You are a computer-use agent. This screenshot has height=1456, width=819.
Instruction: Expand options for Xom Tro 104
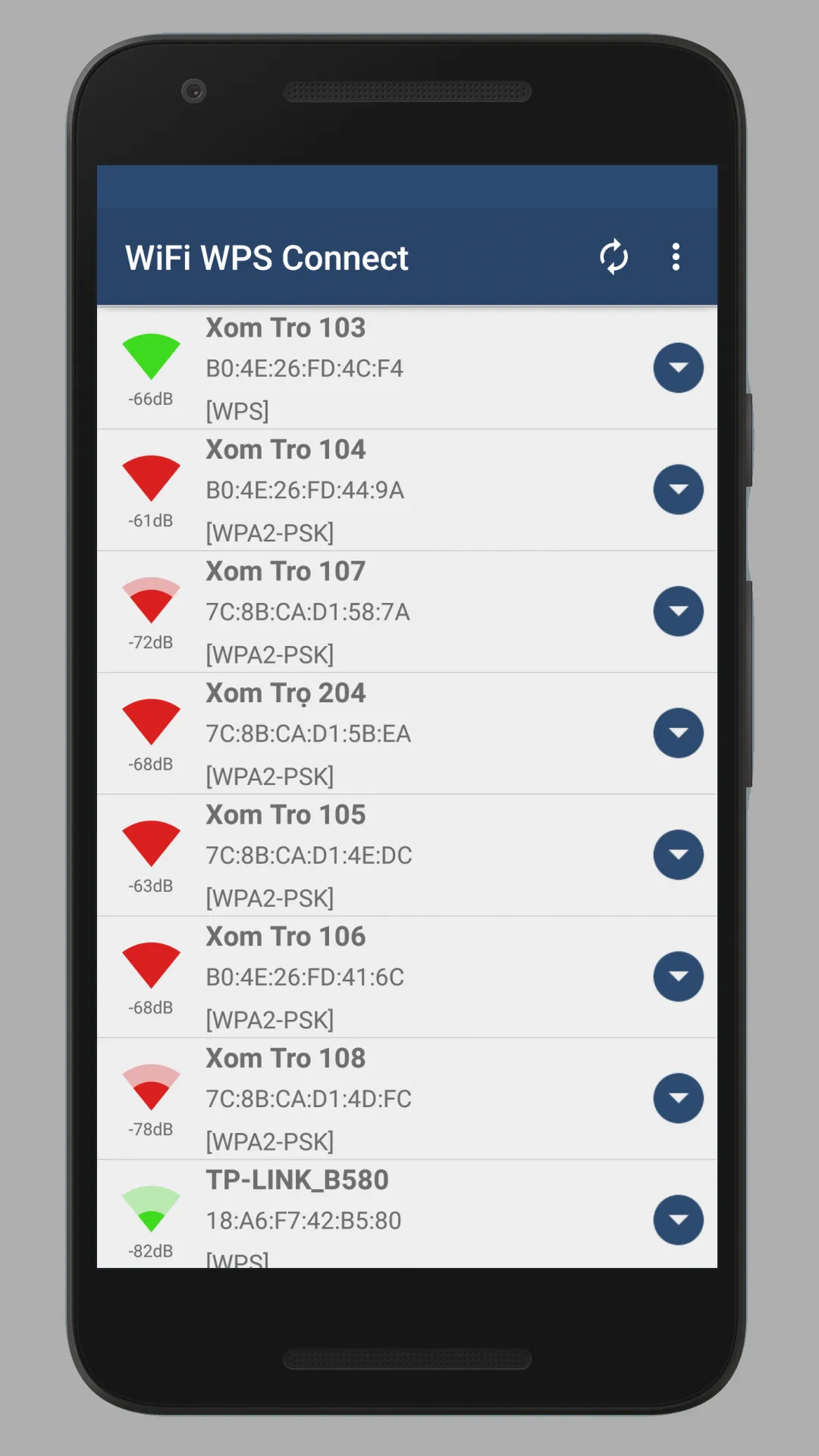click(678, 490)
